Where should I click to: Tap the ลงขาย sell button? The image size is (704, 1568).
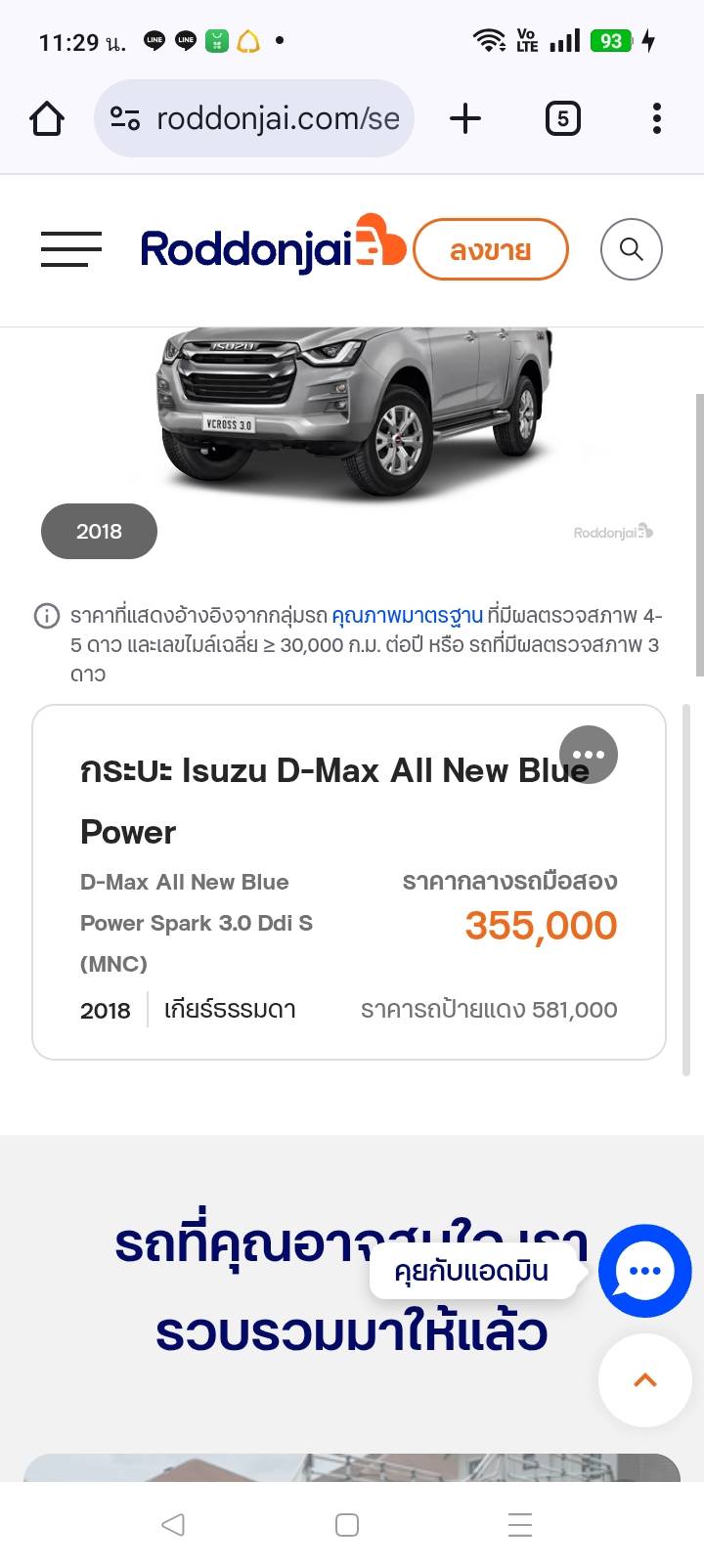(490, 250)
